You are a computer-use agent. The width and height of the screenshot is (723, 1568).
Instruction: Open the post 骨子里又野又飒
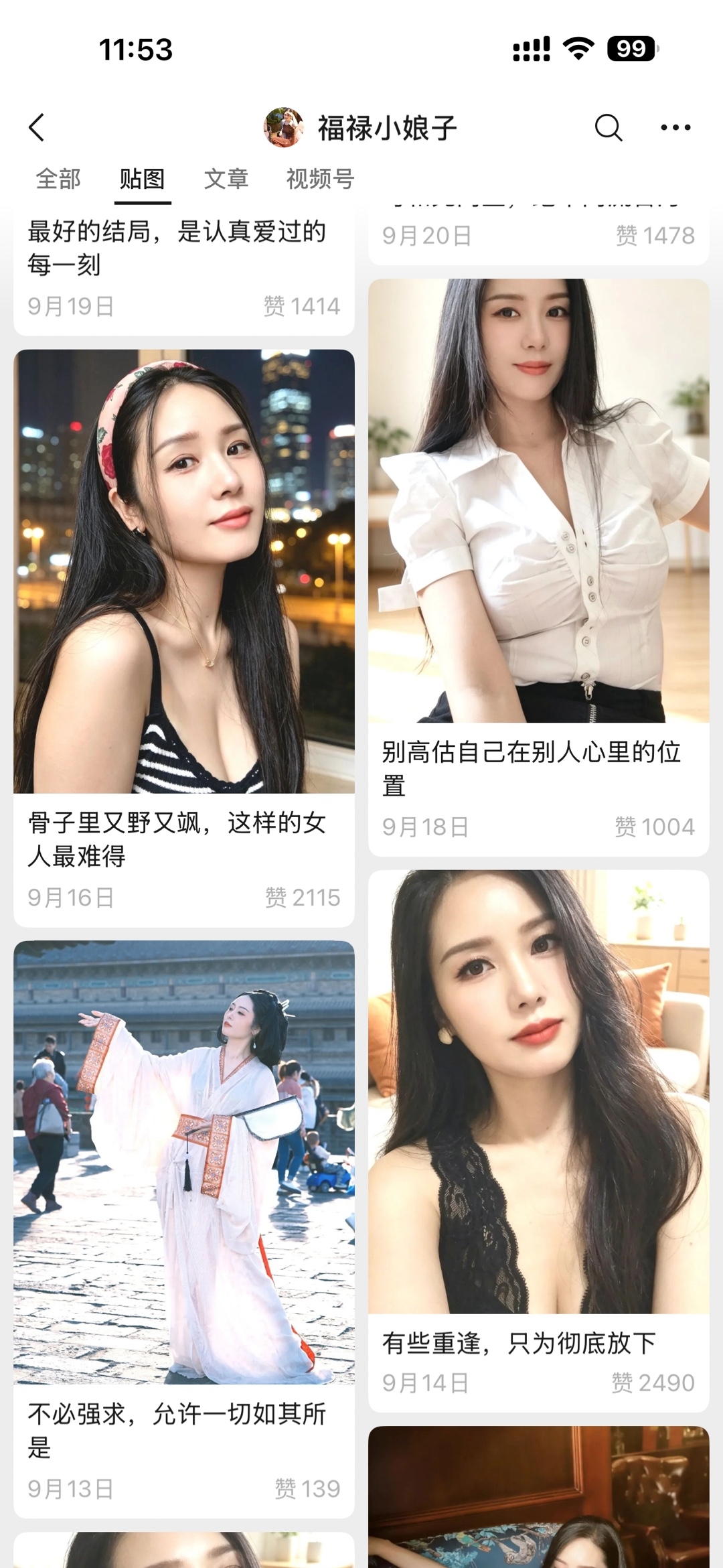[184, 638]
